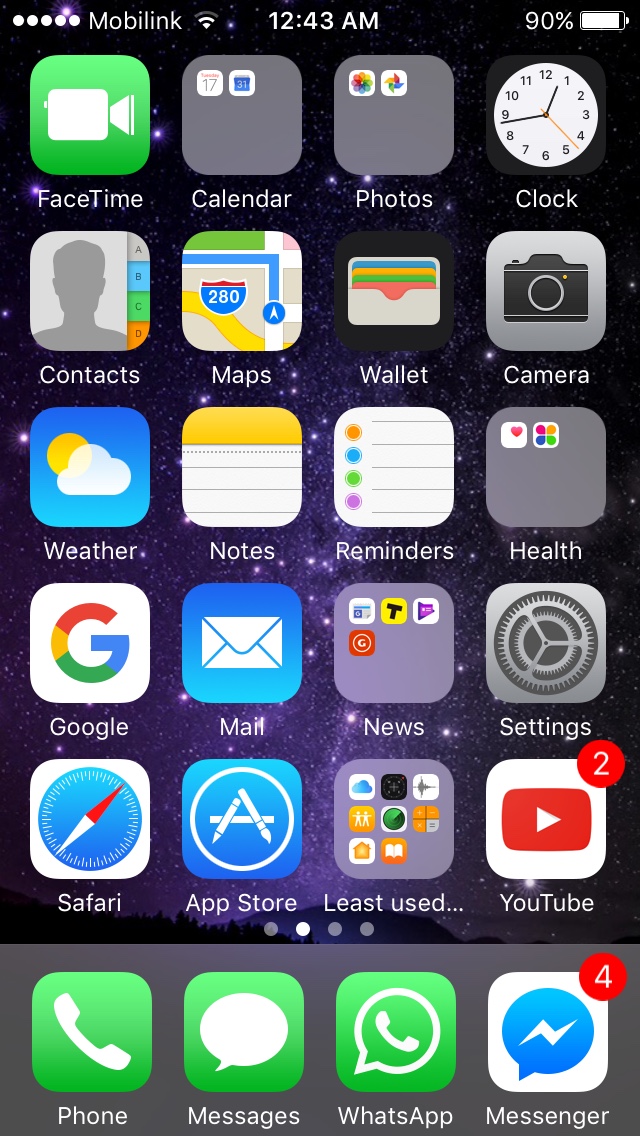Open the FaceTime app
640x1136 pixels.
click(x=90, y=115)
